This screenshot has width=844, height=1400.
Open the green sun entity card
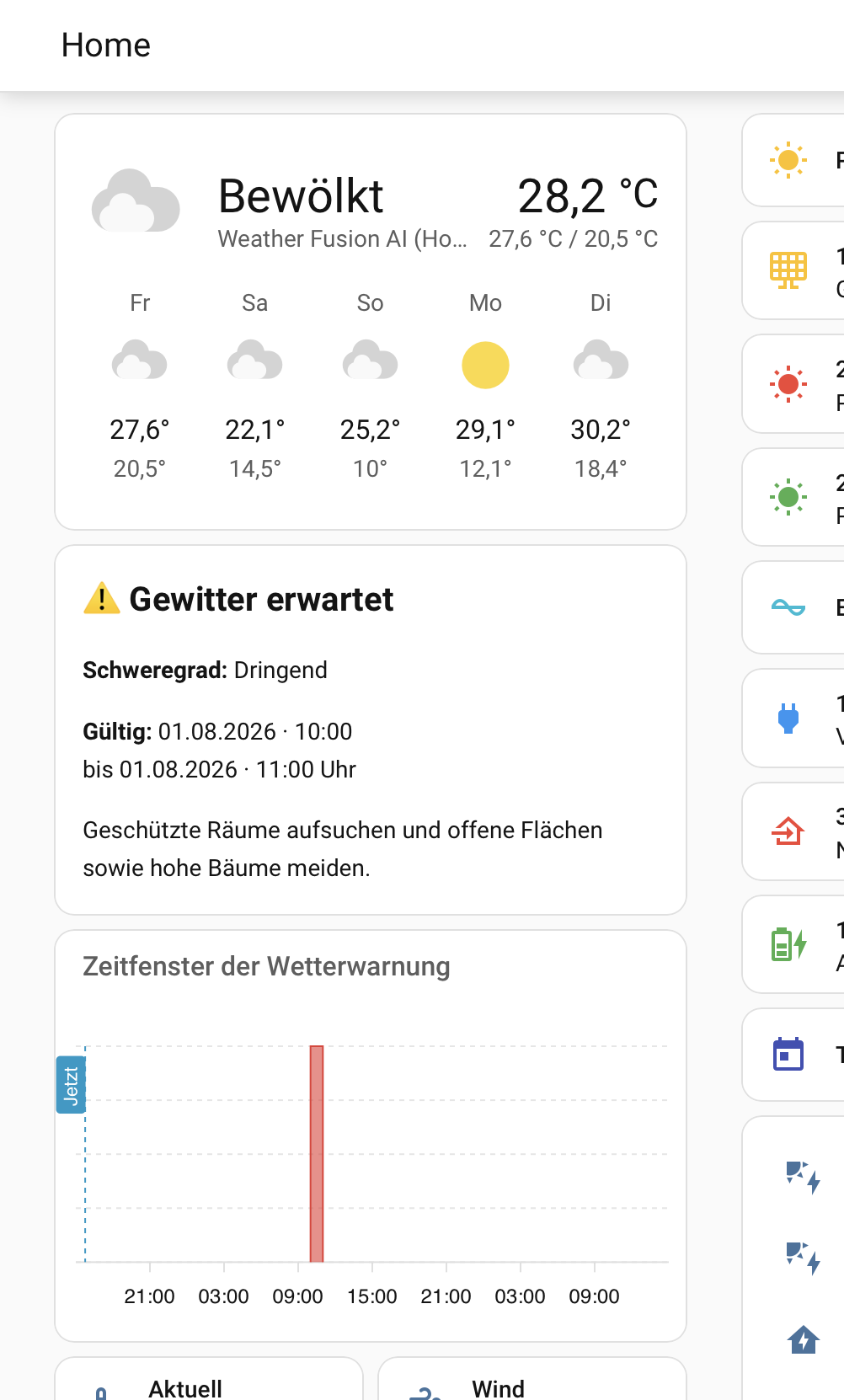pyautogui.click(x=793, y=497)
